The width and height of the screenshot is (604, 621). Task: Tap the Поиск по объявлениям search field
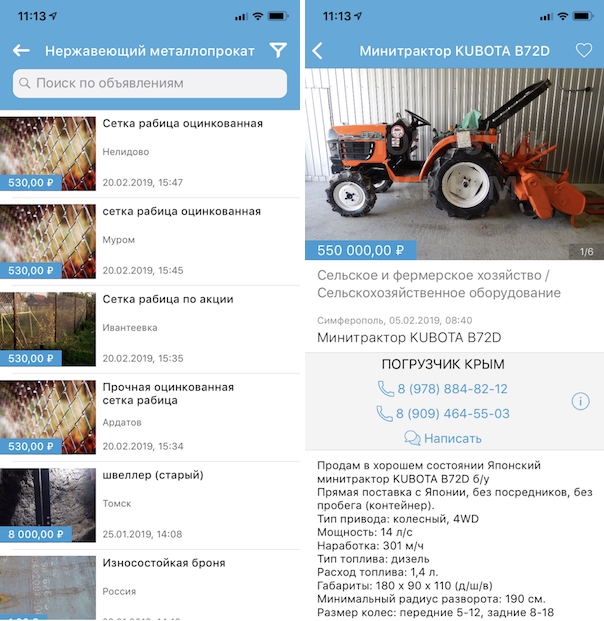tap(150, 83)
